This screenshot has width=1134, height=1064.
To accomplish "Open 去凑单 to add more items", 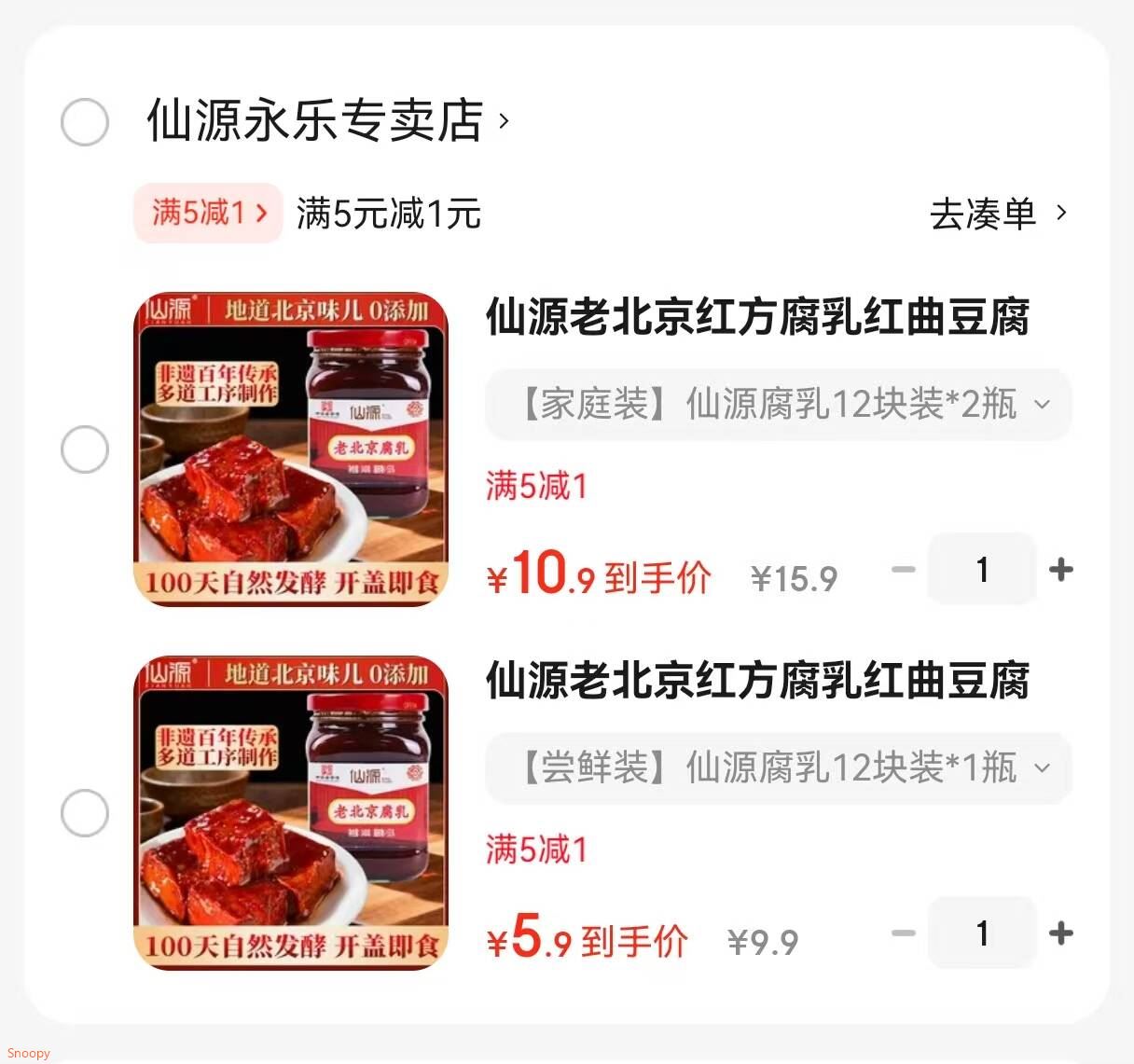I will click(x=997, y=214).
